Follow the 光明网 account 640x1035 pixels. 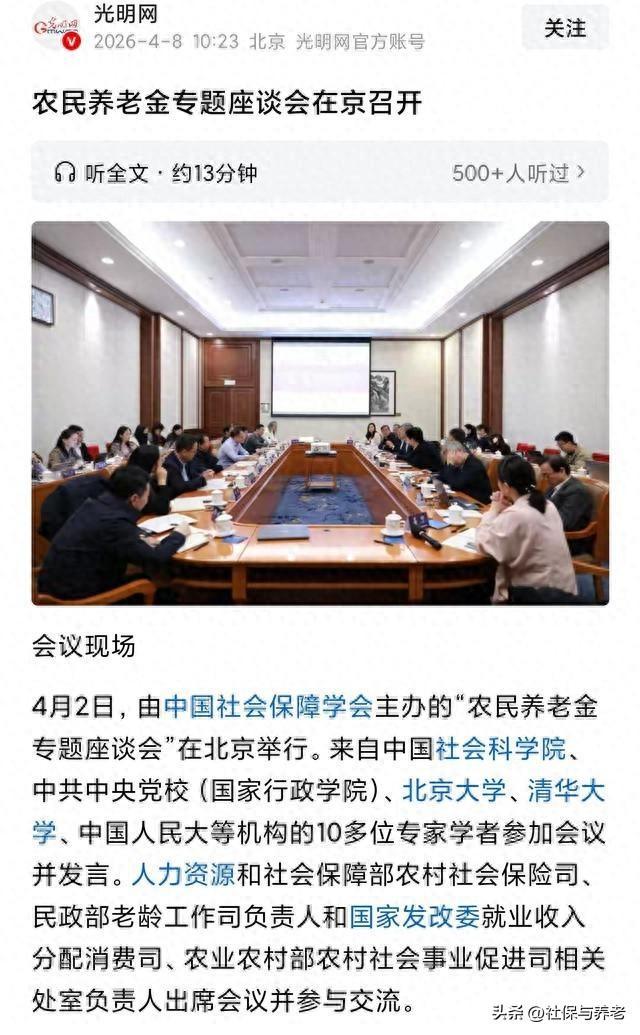(565, 29)
